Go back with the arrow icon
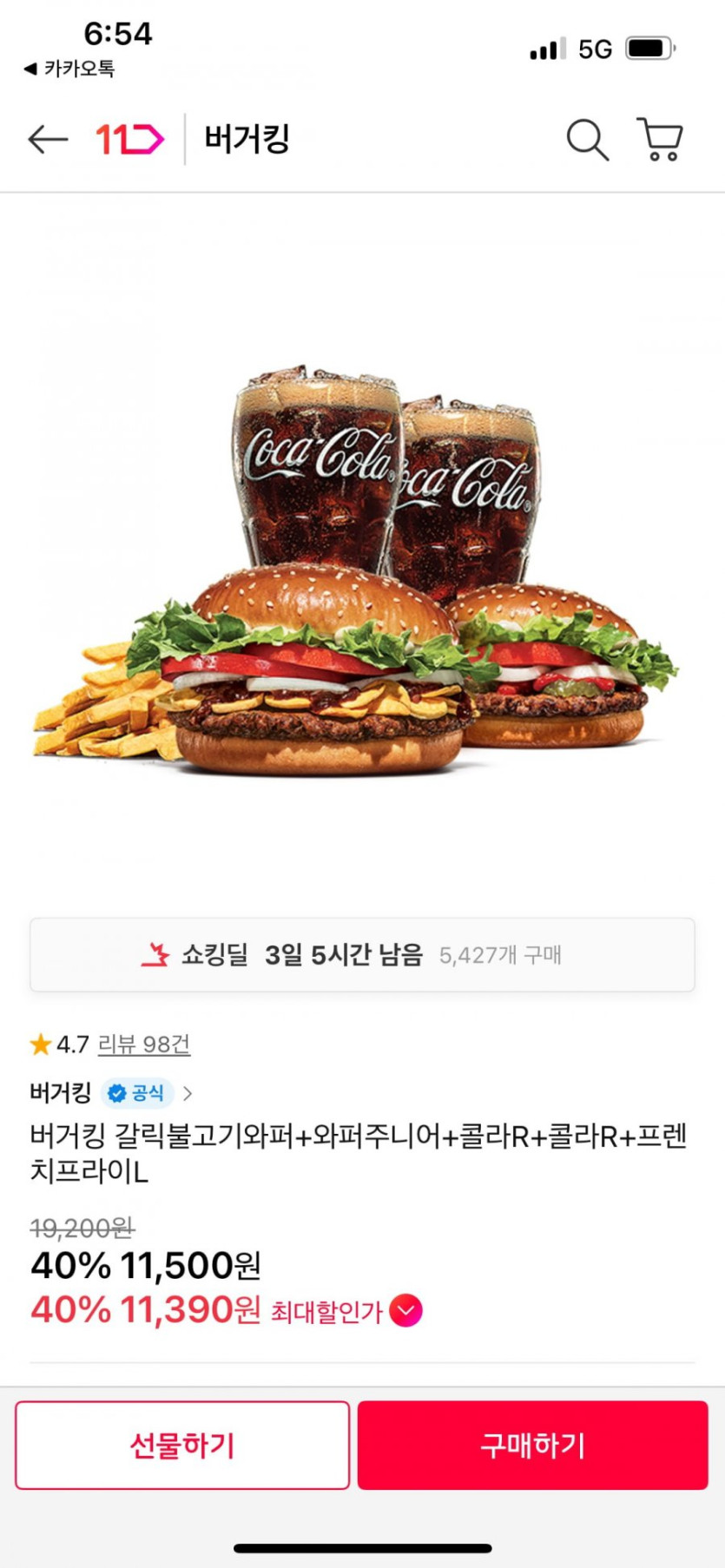This screenshot has height=1568, width=725. (48, 139)
